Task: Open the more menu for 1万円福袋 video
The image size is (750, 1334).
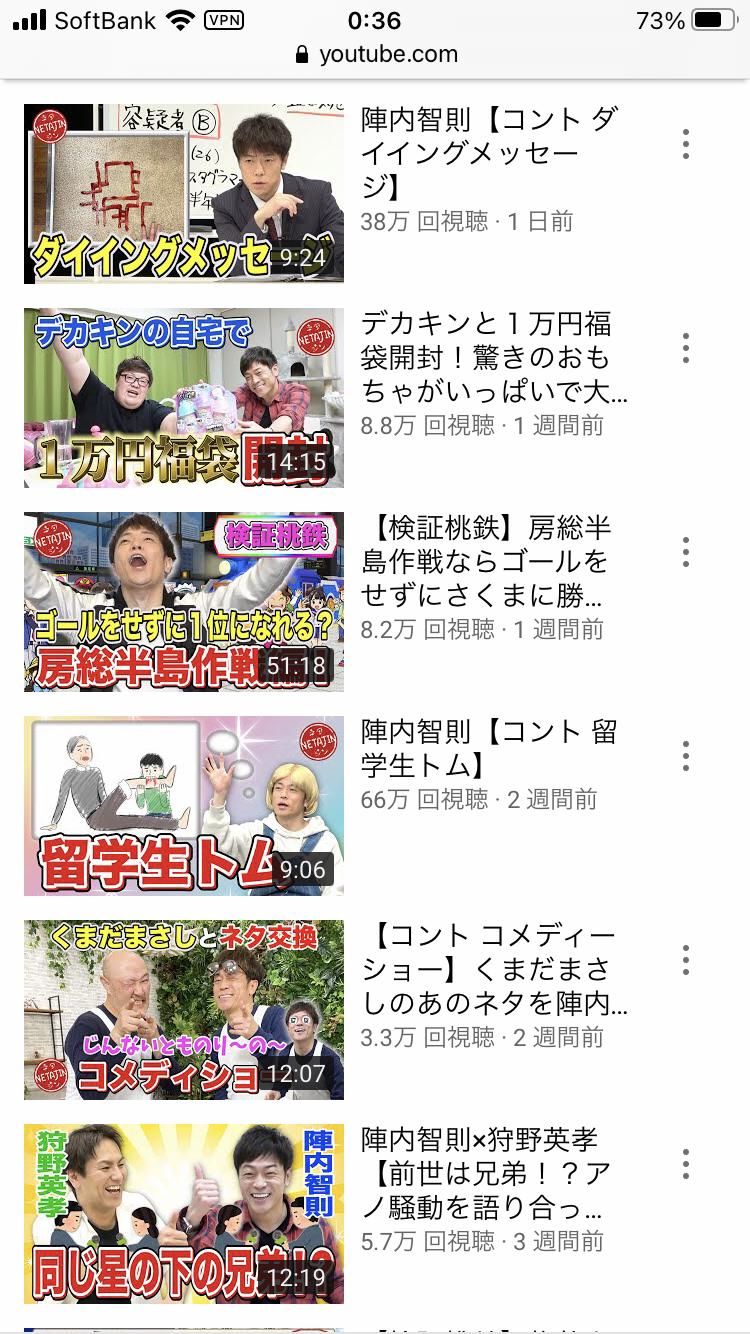Action: coord(686,348)
